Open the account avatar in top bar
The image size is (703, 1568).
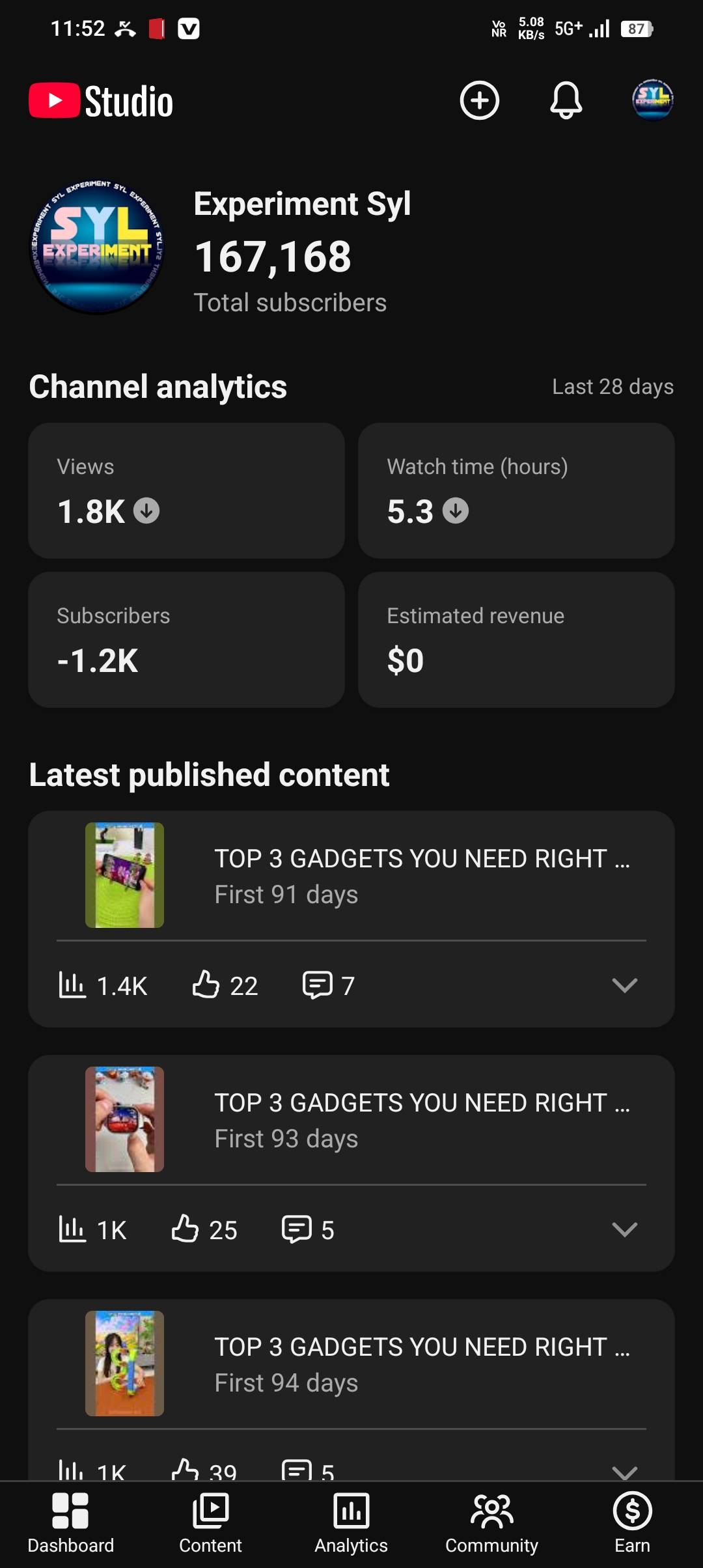(652, 100)
